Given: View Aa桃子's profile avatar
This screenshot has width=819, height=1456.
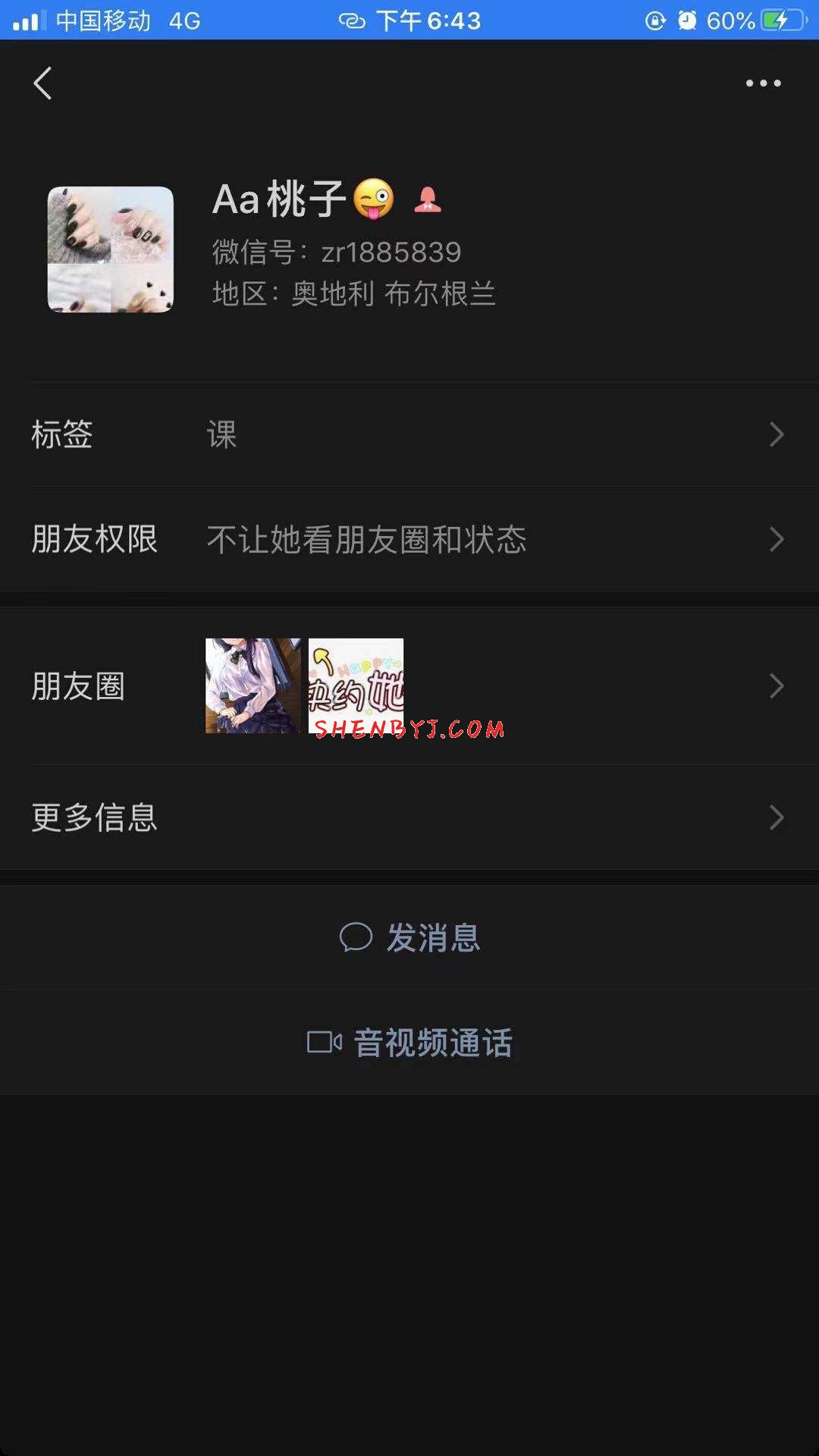Looking at the screenshot, I should pos(111,249).
